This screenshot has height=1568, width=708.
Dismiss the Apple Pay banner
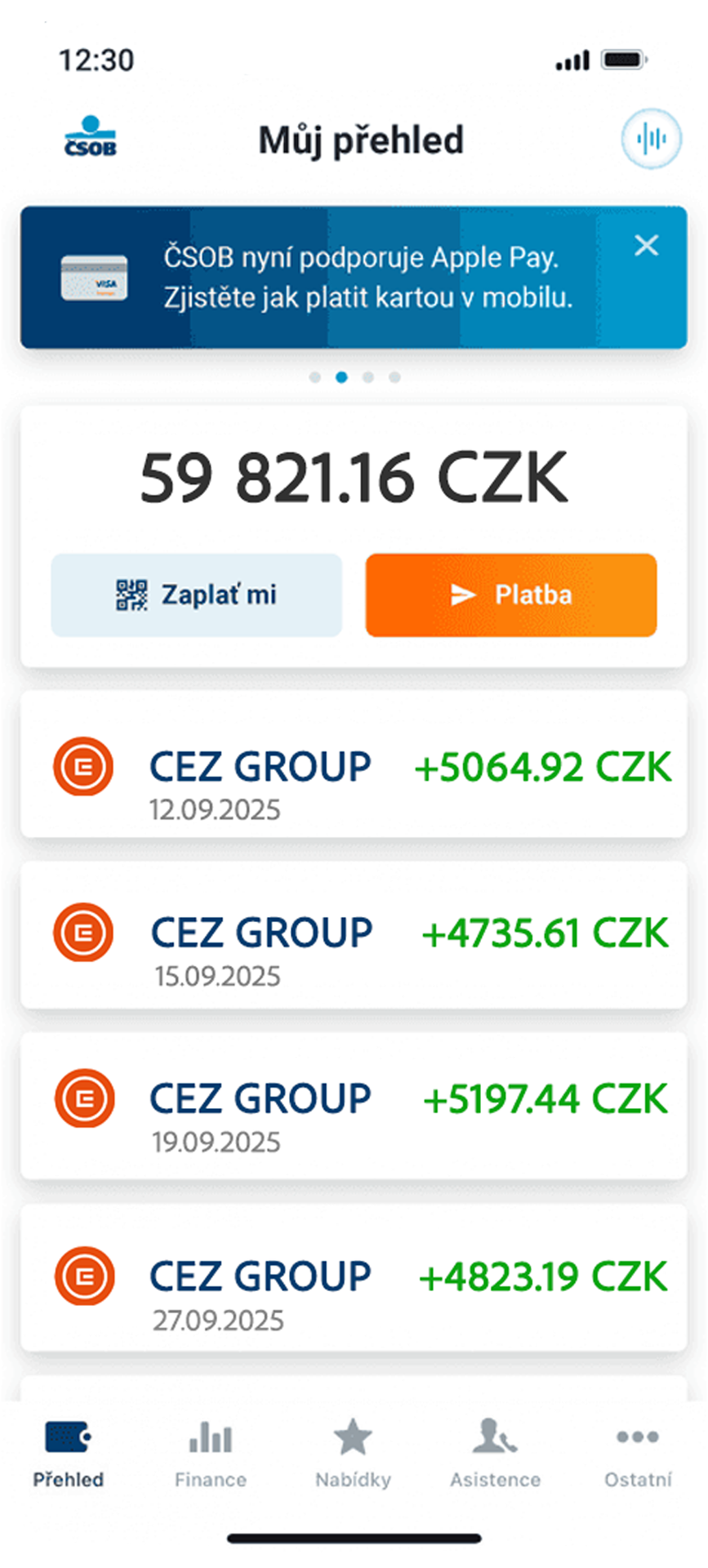(x=646, y=245)
